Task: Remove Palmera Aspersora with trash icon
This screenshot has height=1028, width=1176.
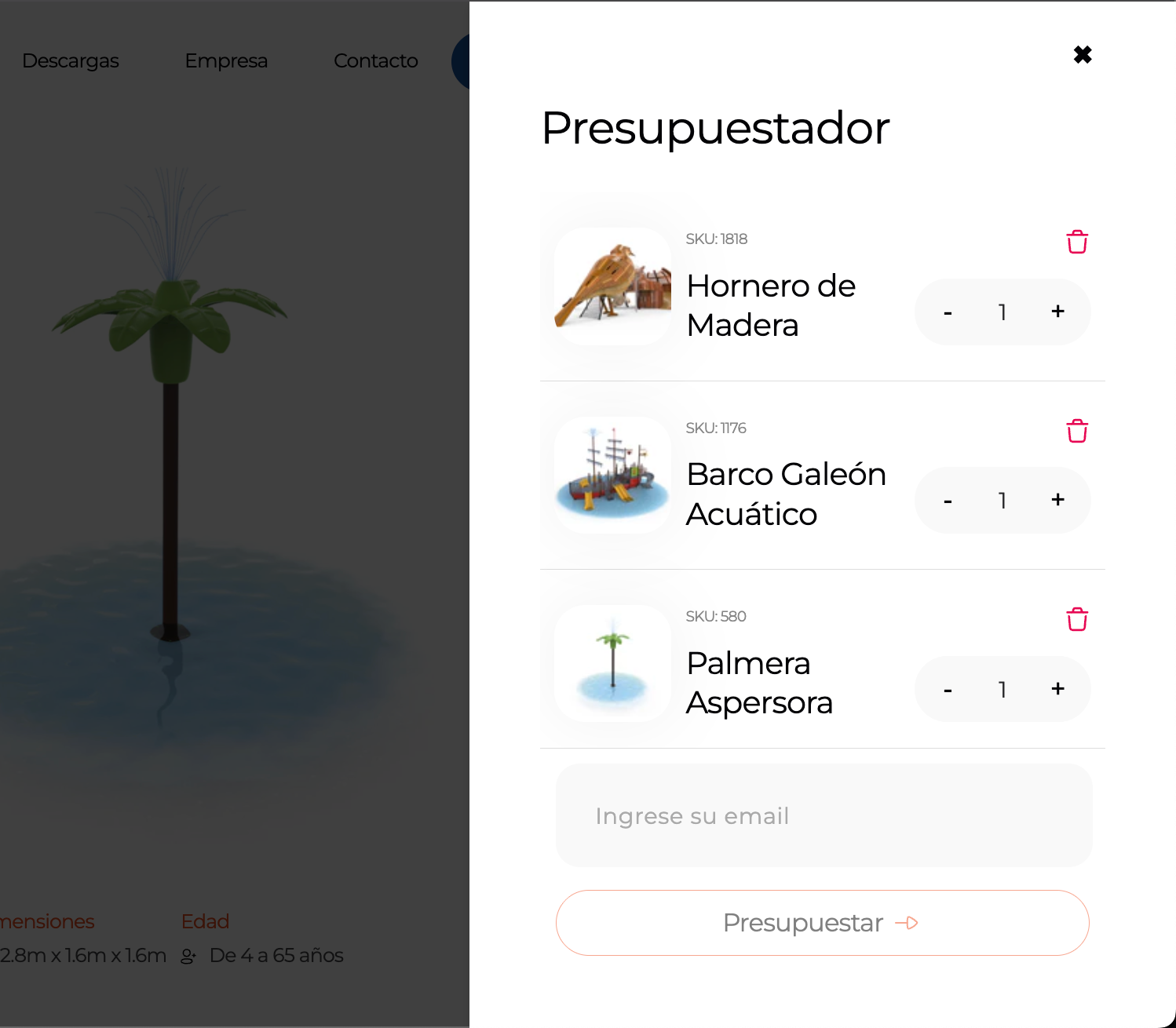Action: 1077,619
